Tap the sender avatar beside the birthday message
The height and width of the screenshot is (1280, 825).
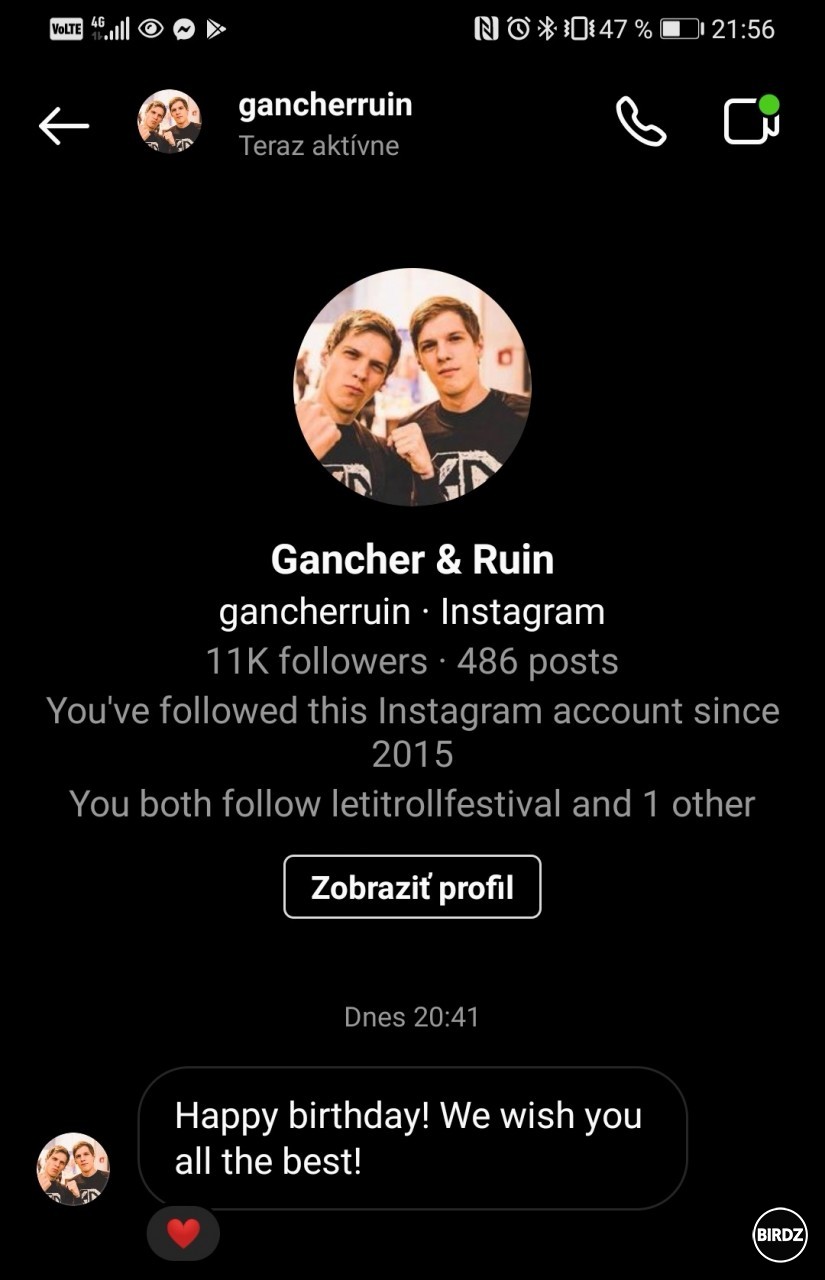point(73,1168)
